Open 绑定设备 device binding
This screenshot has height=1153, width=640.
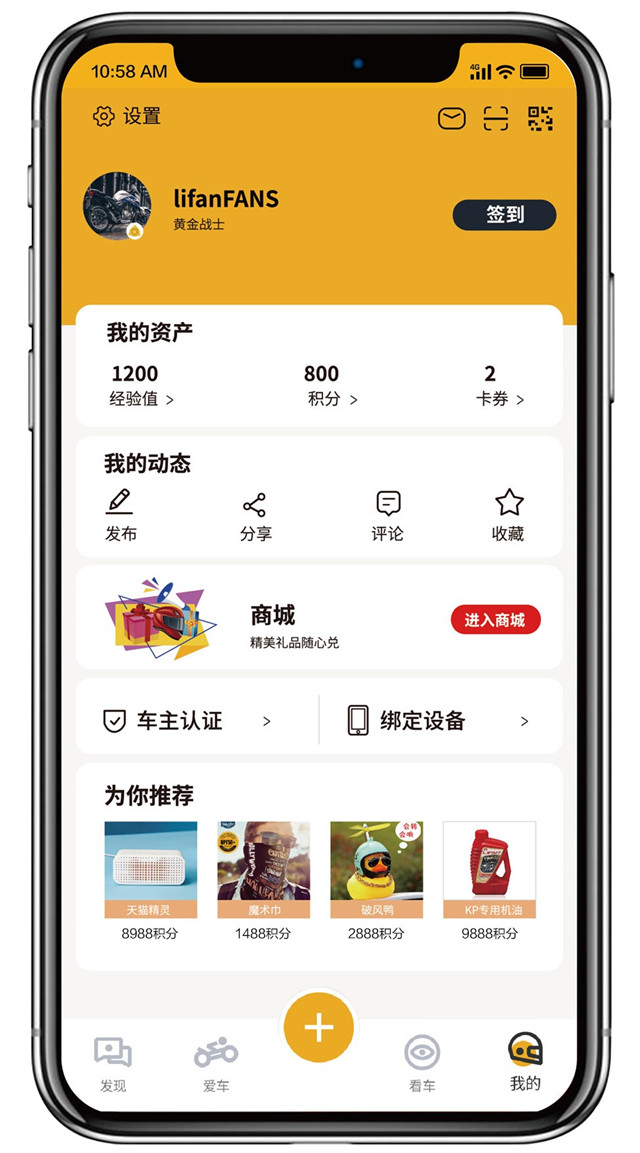[x=438, y=721]
